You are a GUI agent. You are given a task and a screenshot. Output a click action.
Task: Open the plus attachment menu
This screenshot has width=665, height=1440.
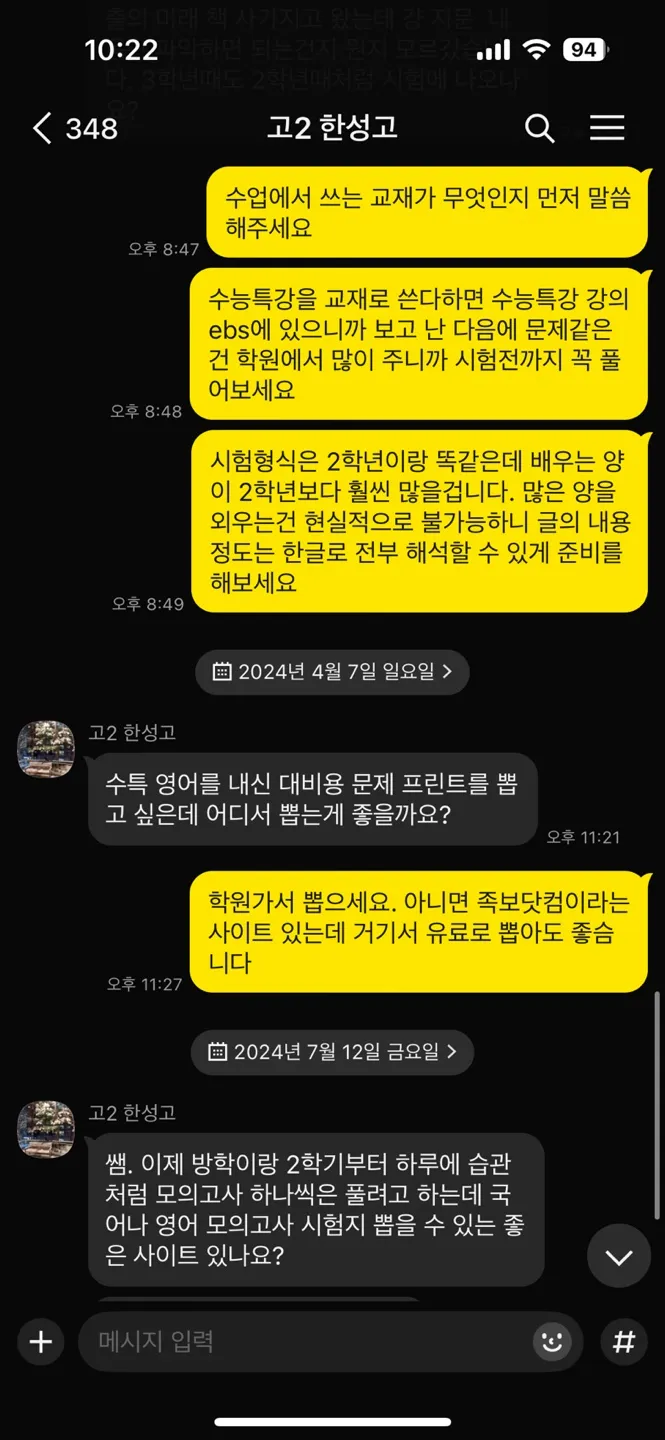tap(41, 1341)
